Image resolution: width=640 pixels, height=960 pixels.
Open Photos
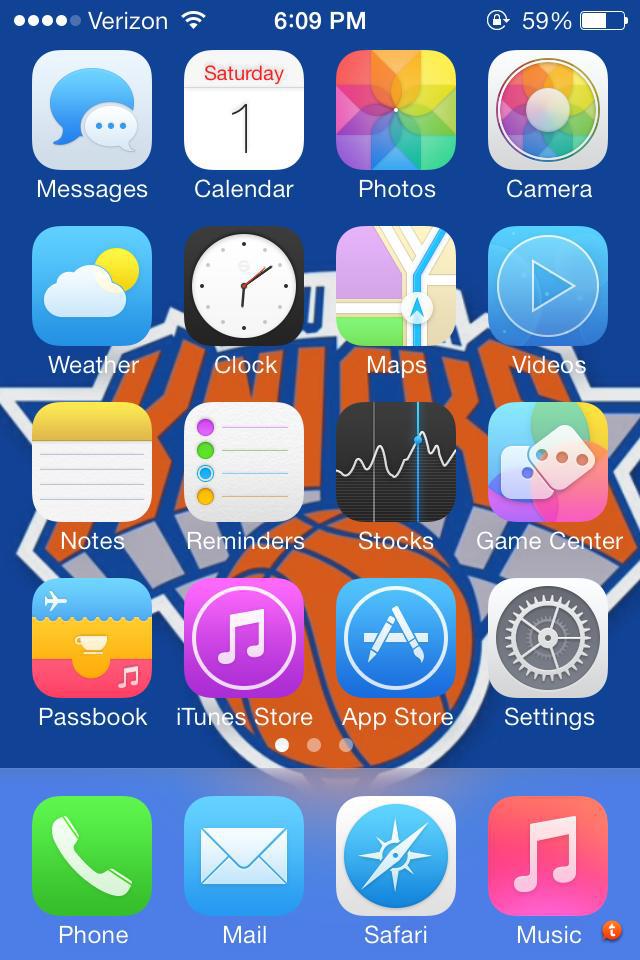(x=396, y=110)
